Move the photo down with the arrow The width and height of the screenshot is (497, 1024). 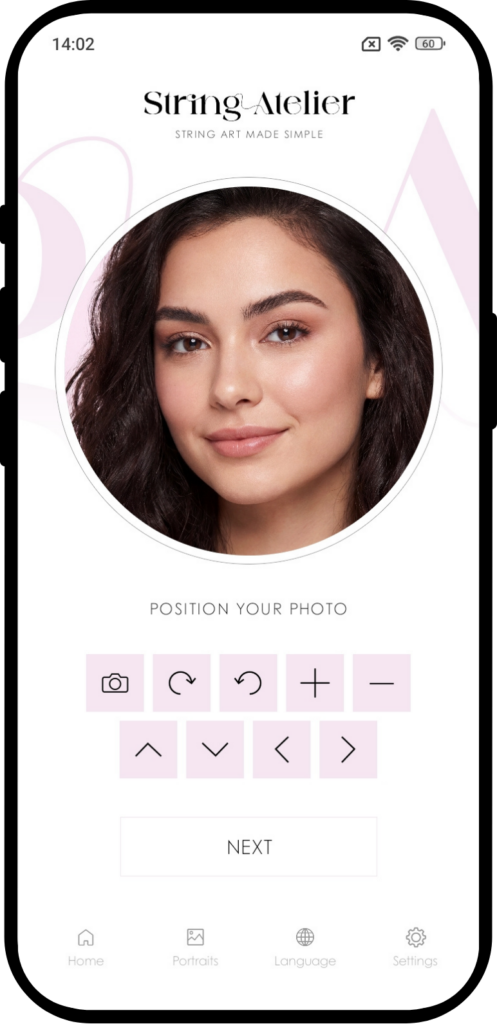coord(215,750)
